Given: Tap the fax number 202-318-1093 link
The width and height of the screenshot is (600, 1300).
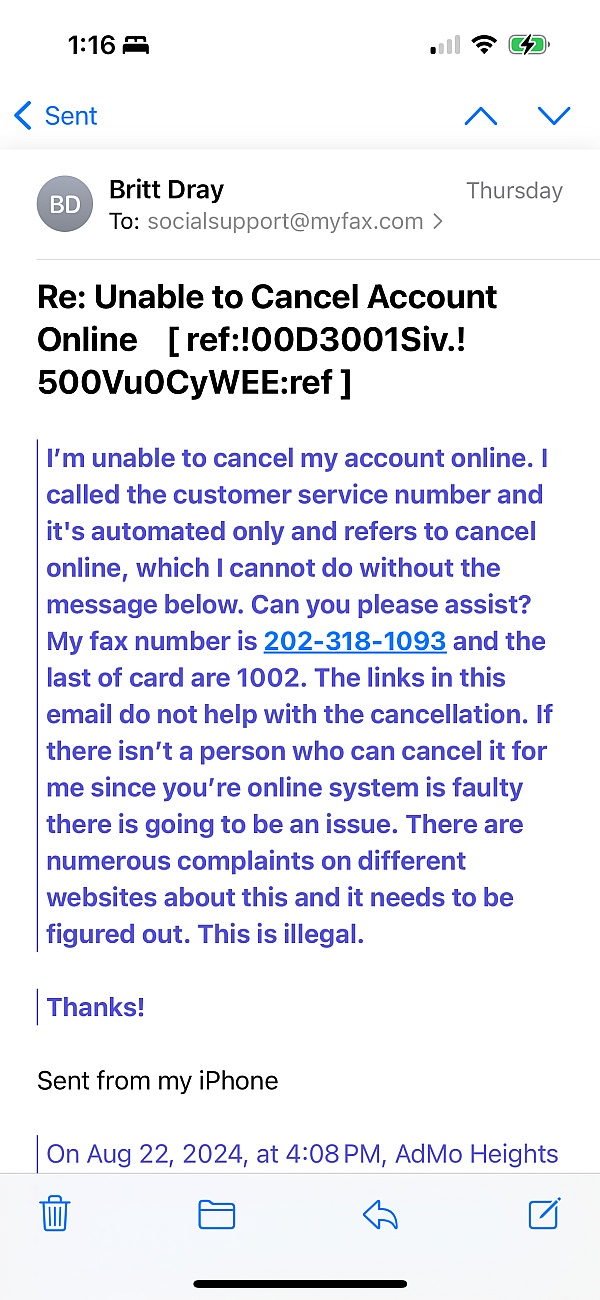Looking at the screenshot, I should 354,641.
